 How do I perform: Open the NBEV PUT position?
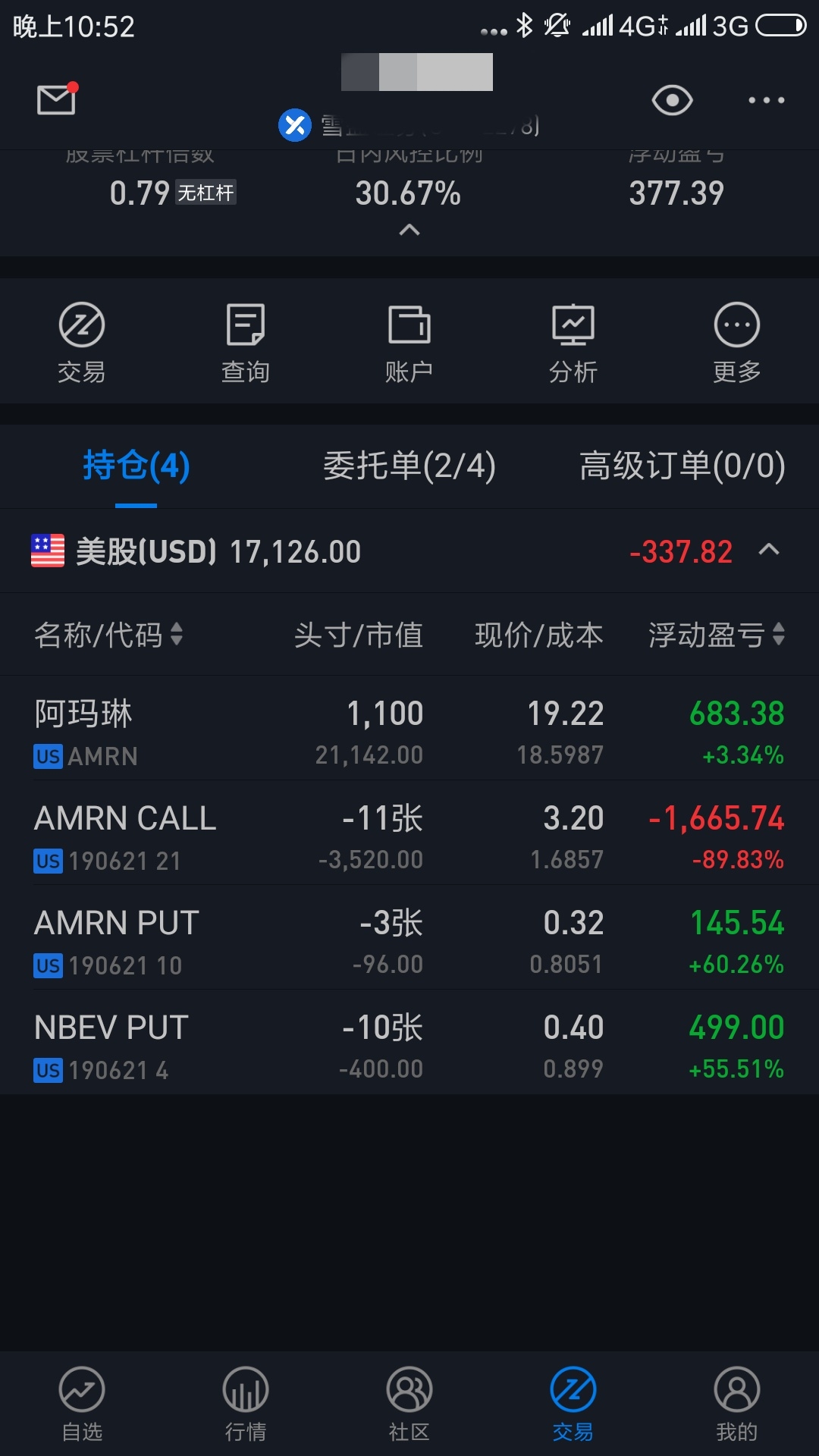click(409, 1043)
